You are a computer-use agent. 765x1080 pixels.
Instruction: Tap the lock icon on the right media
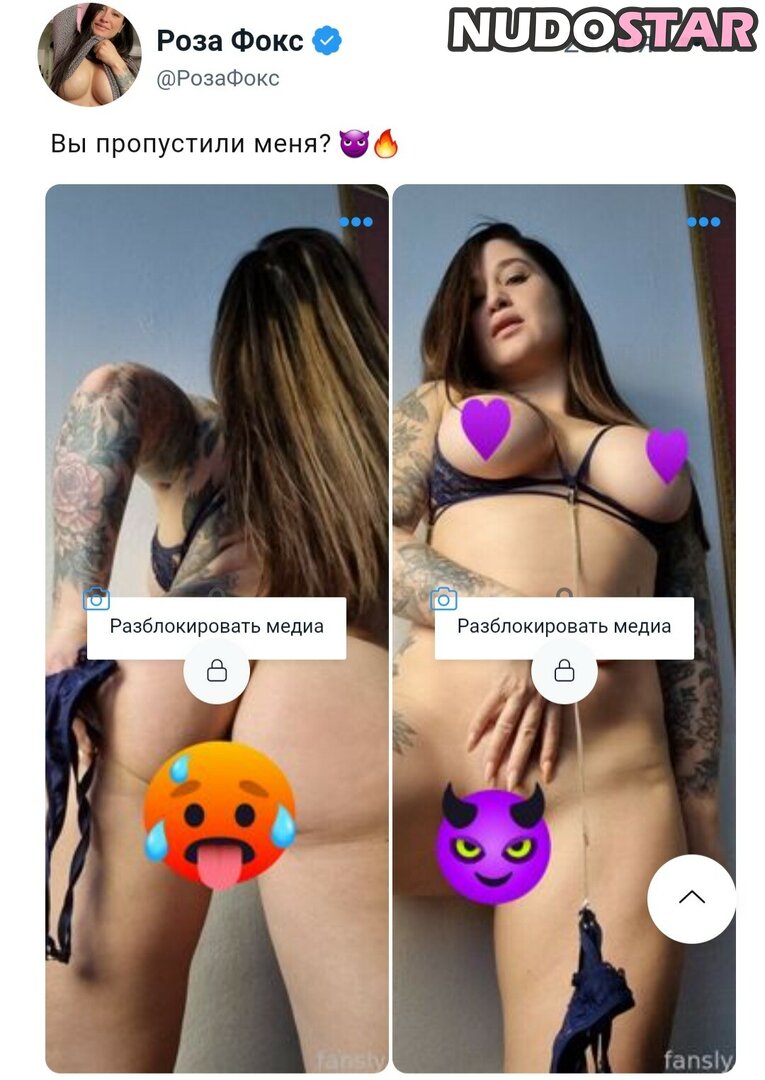(564, 671)
